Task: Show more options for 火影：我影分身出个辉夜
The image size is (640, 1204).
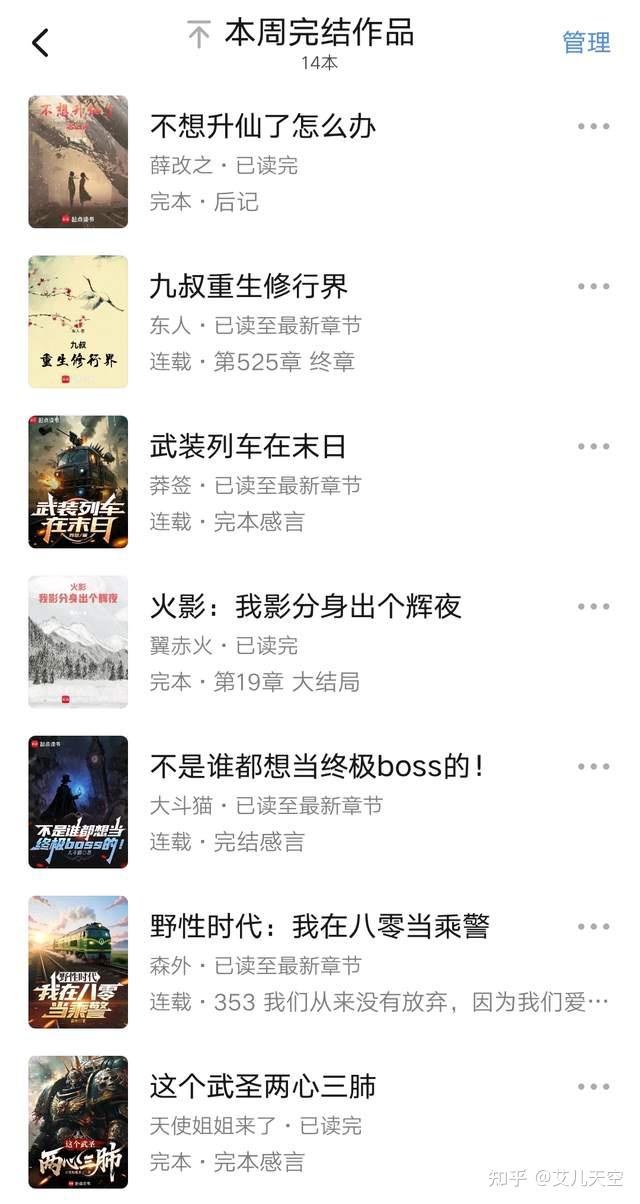Action: pyautogui.click(x=593, y=606)
